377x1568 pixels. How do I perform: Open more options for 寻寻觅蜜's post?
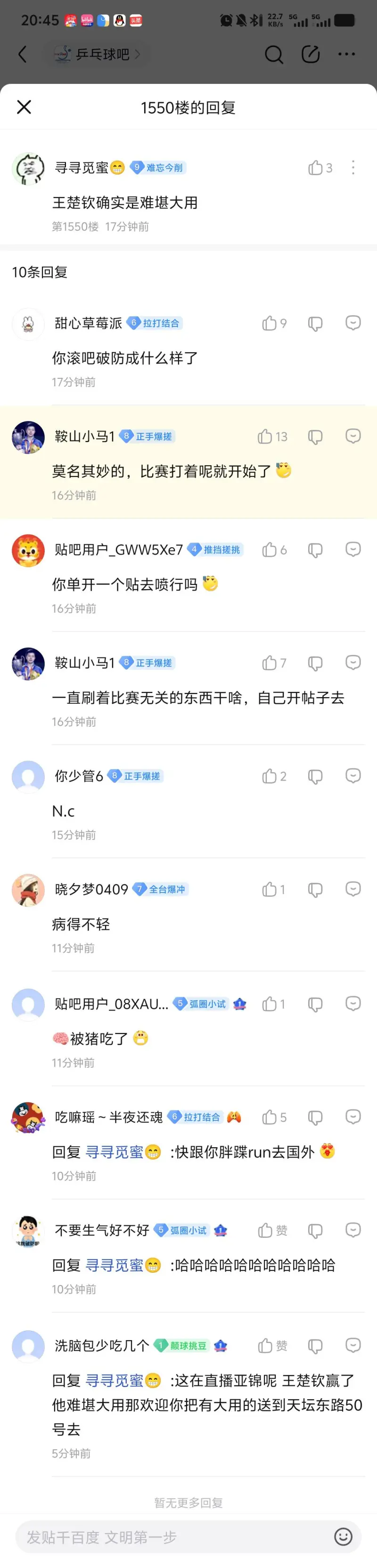(352, 168)
